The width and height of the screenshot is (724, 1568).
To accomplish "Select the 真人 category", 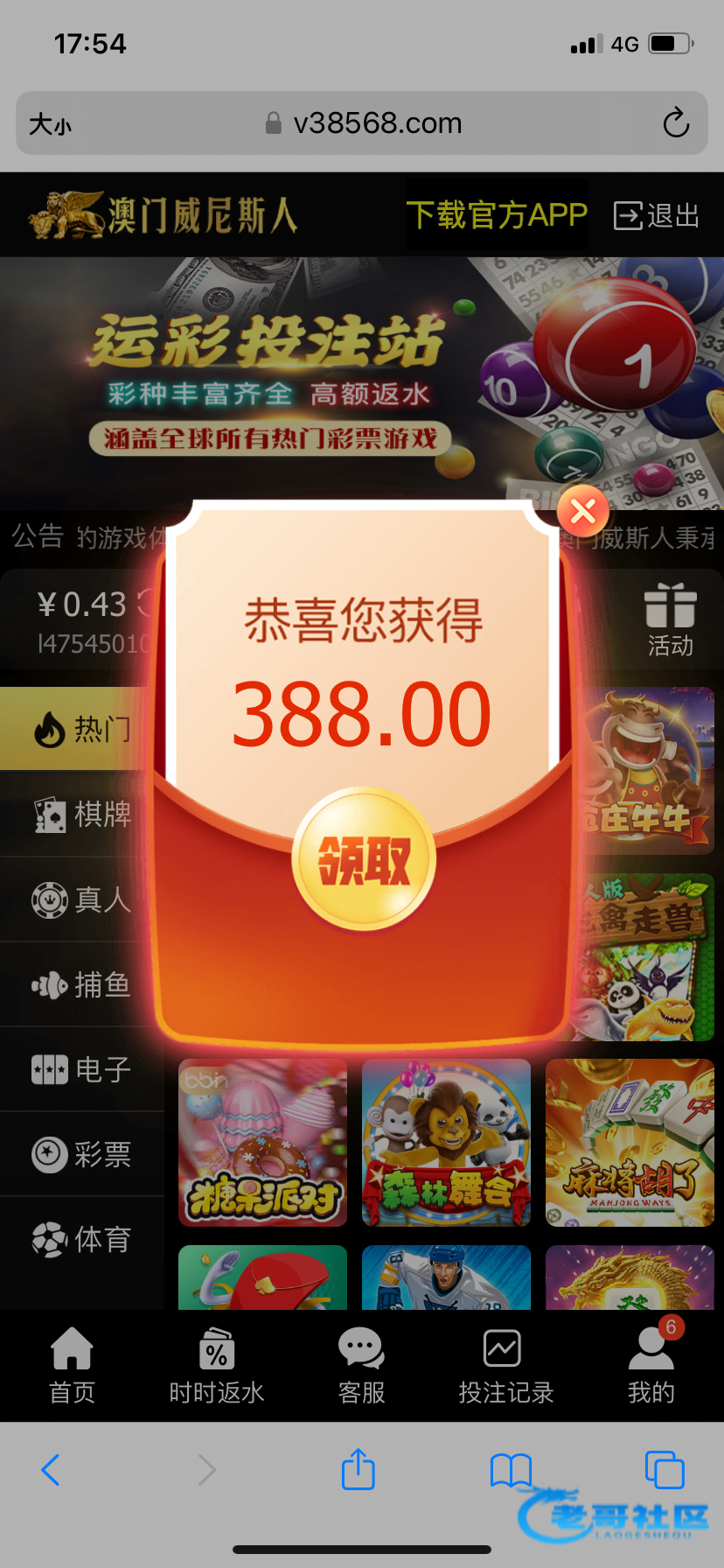I will (x=82, y=899).
